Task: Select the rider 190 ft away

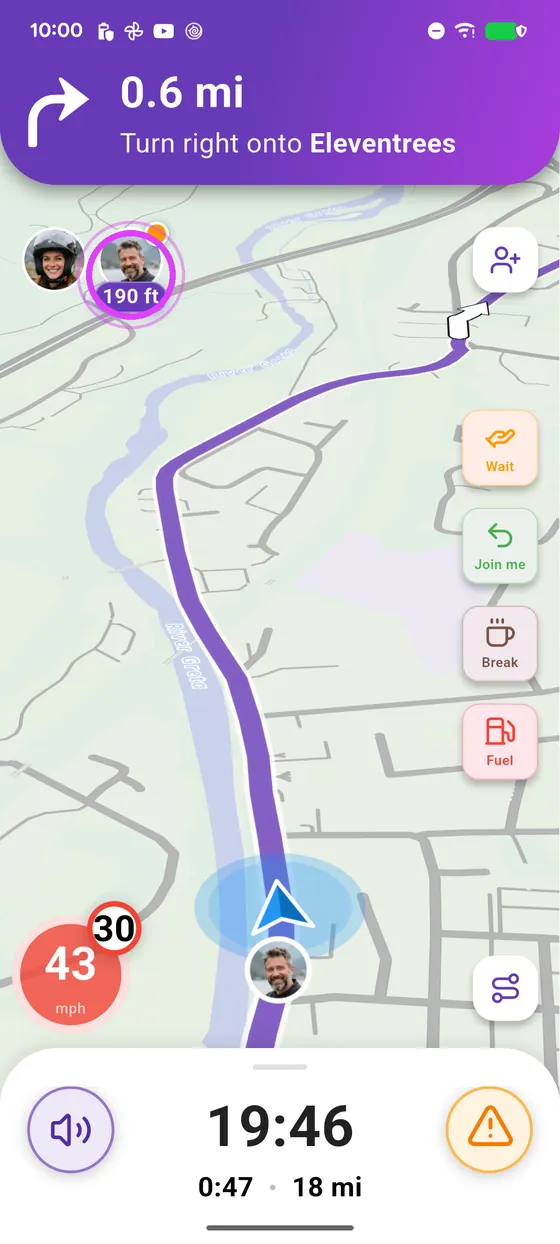Action: [131, 269]
